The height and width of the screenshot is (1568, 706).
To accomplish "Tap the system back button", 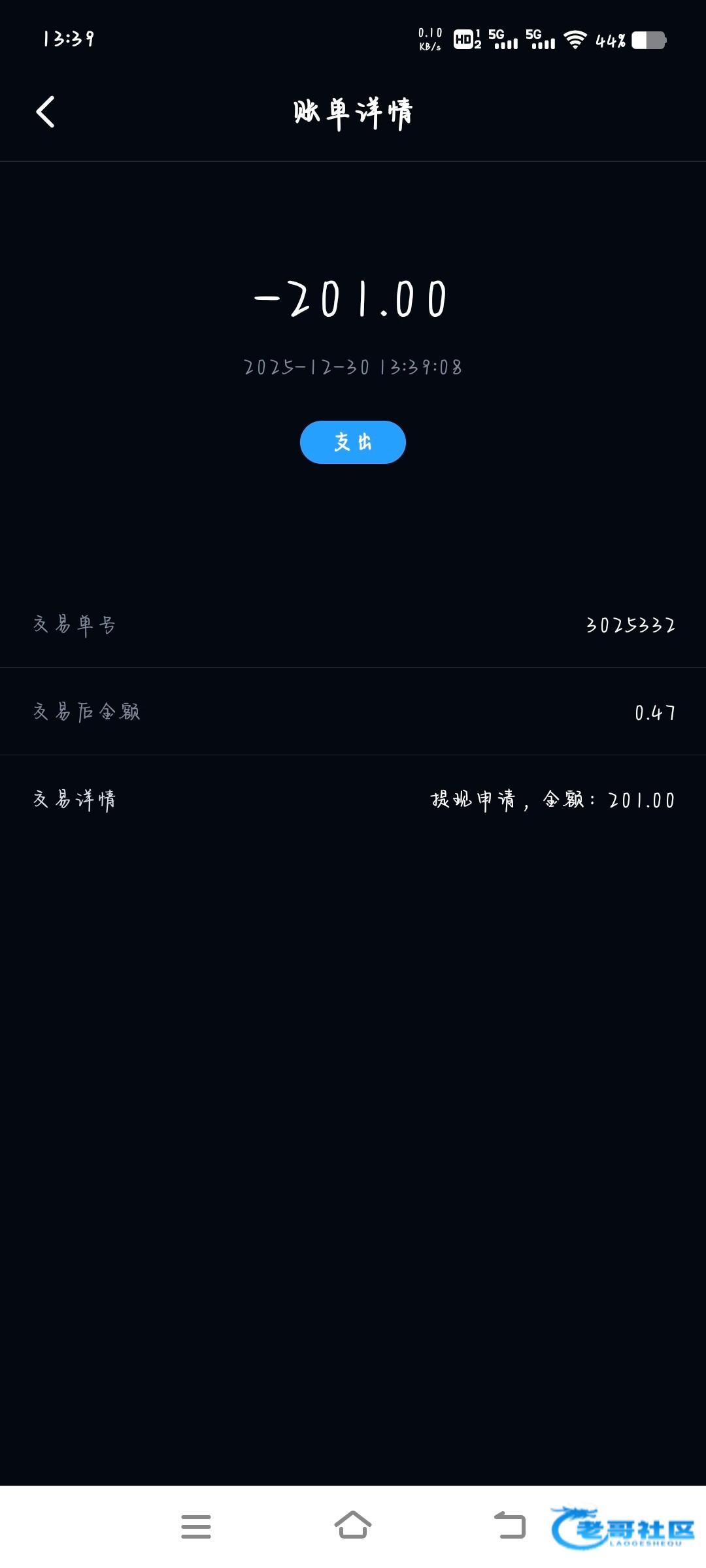I will point(510,1526).
